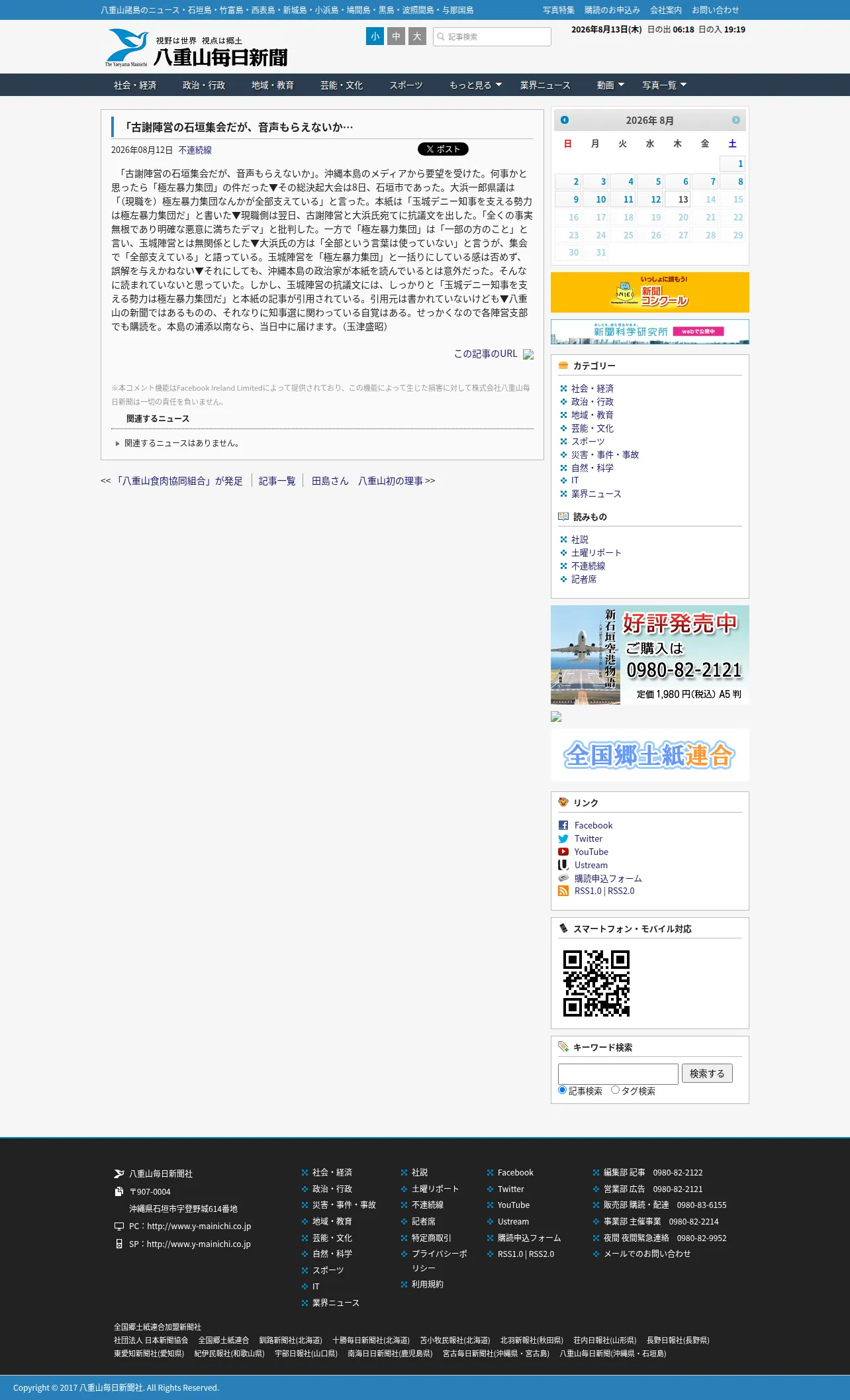Image resolution: width=850 pixels, height=1400 pixels.
Task: Open the 不連続線 tag link under article date
Action: pos(195,150)
